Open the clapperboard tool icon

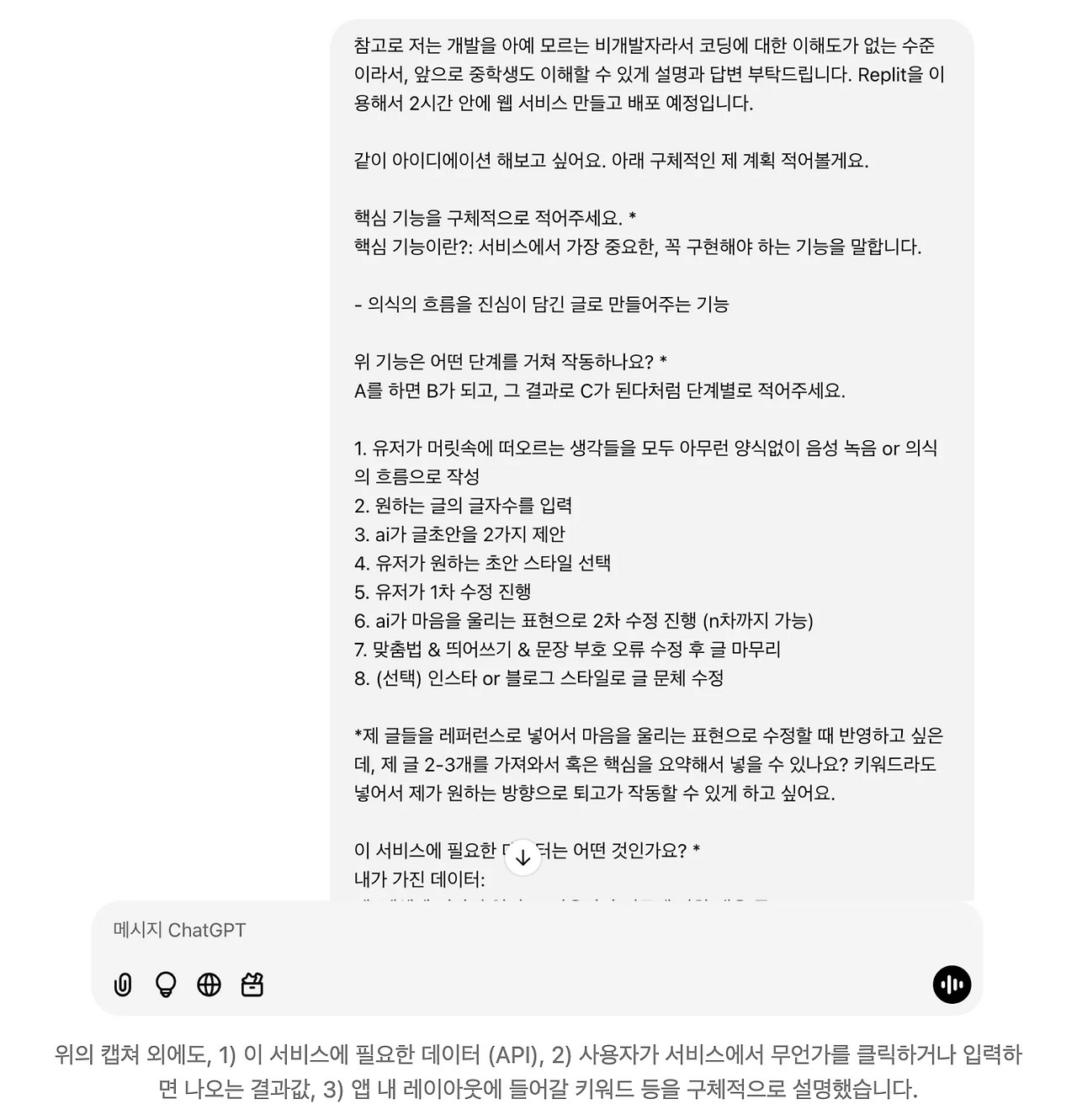coord(252,985)
